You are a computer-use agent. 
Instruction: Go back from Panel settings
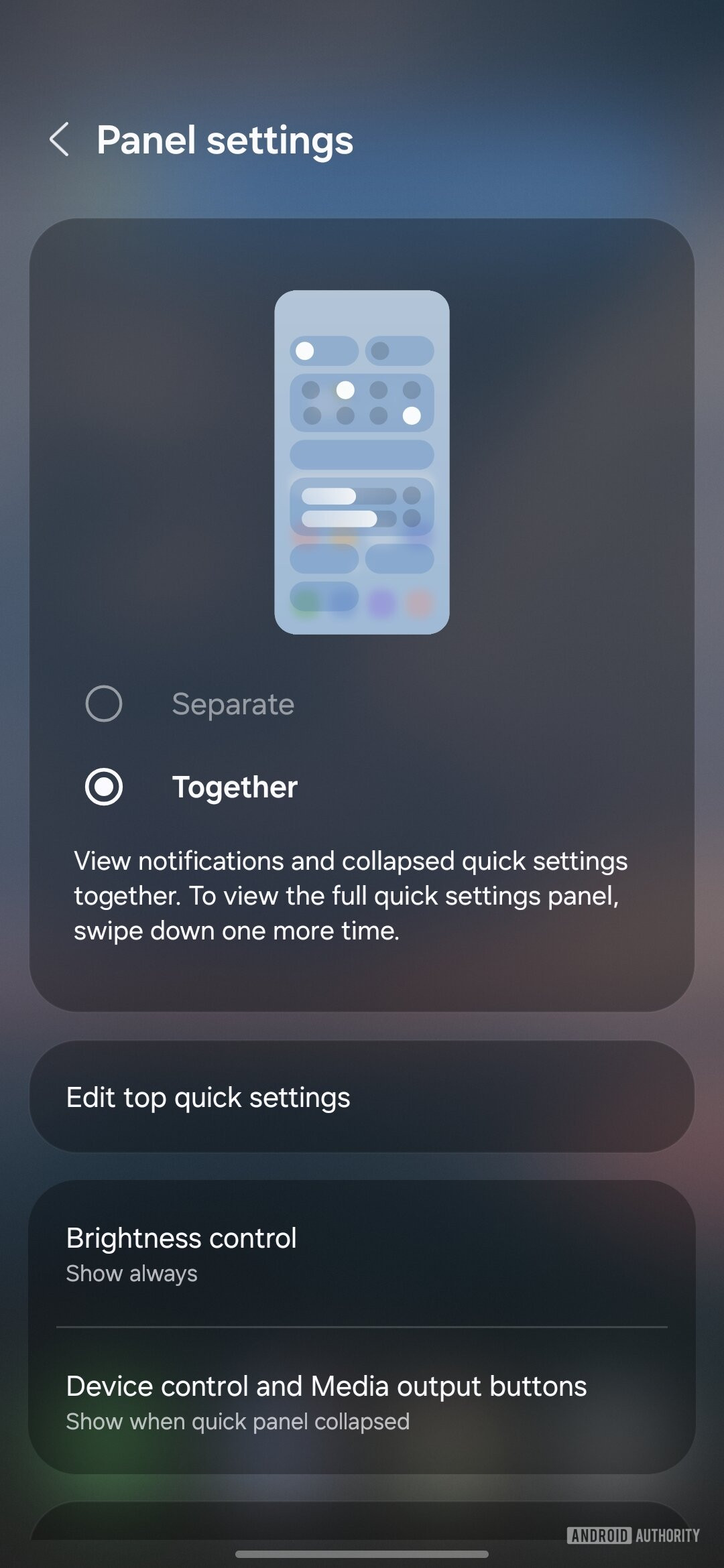click(x=60, y=139)
